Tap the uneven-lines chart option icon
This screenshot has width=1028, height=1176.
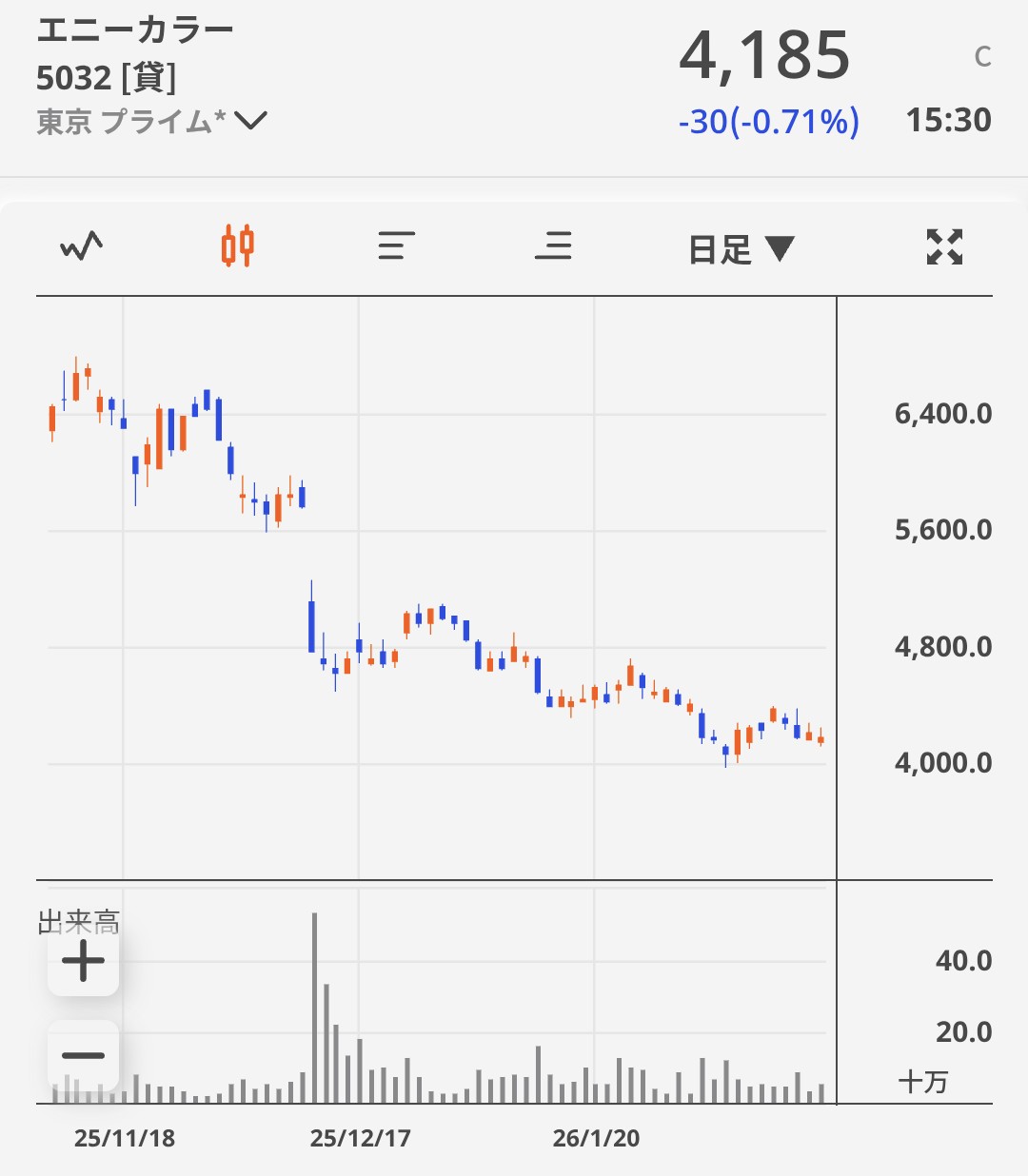[396, 246]
